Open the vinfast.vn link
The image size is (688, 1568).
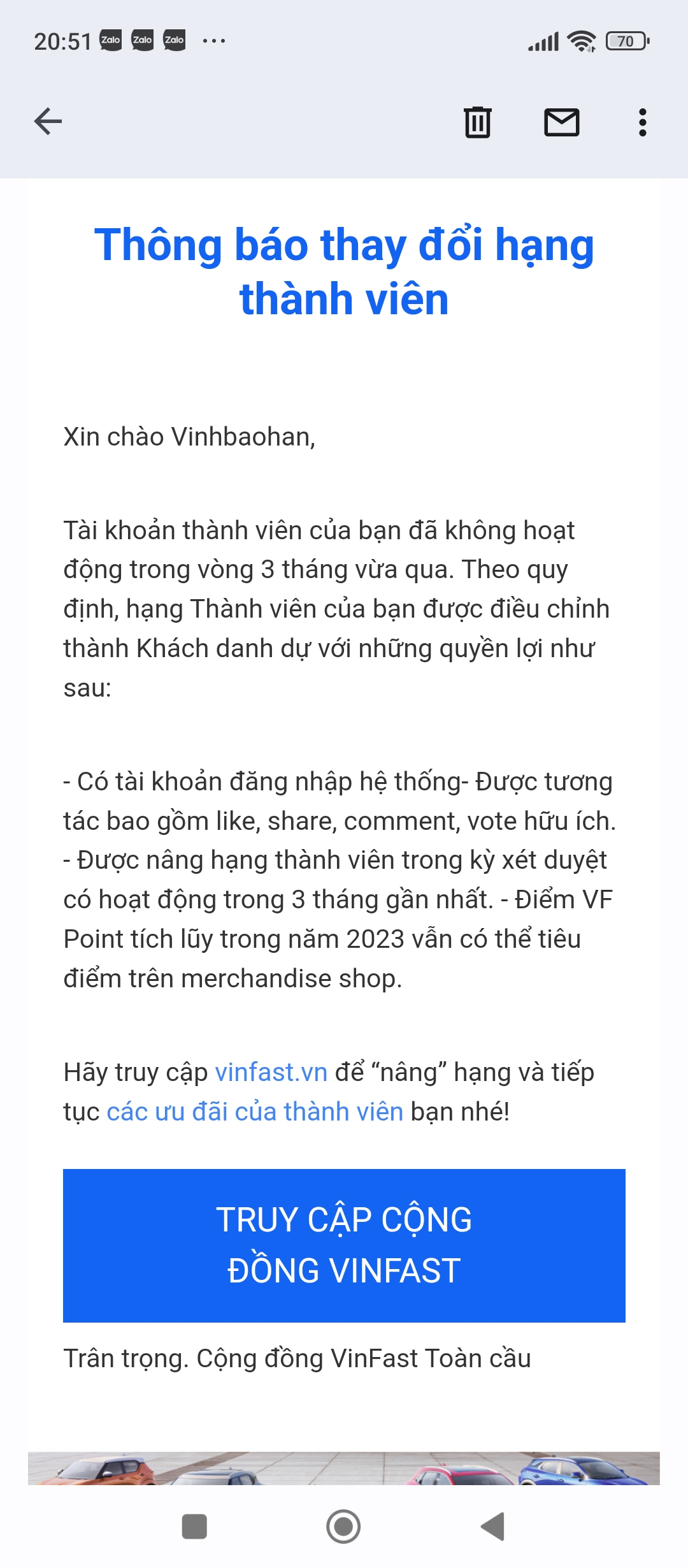tap(271, 1073)
